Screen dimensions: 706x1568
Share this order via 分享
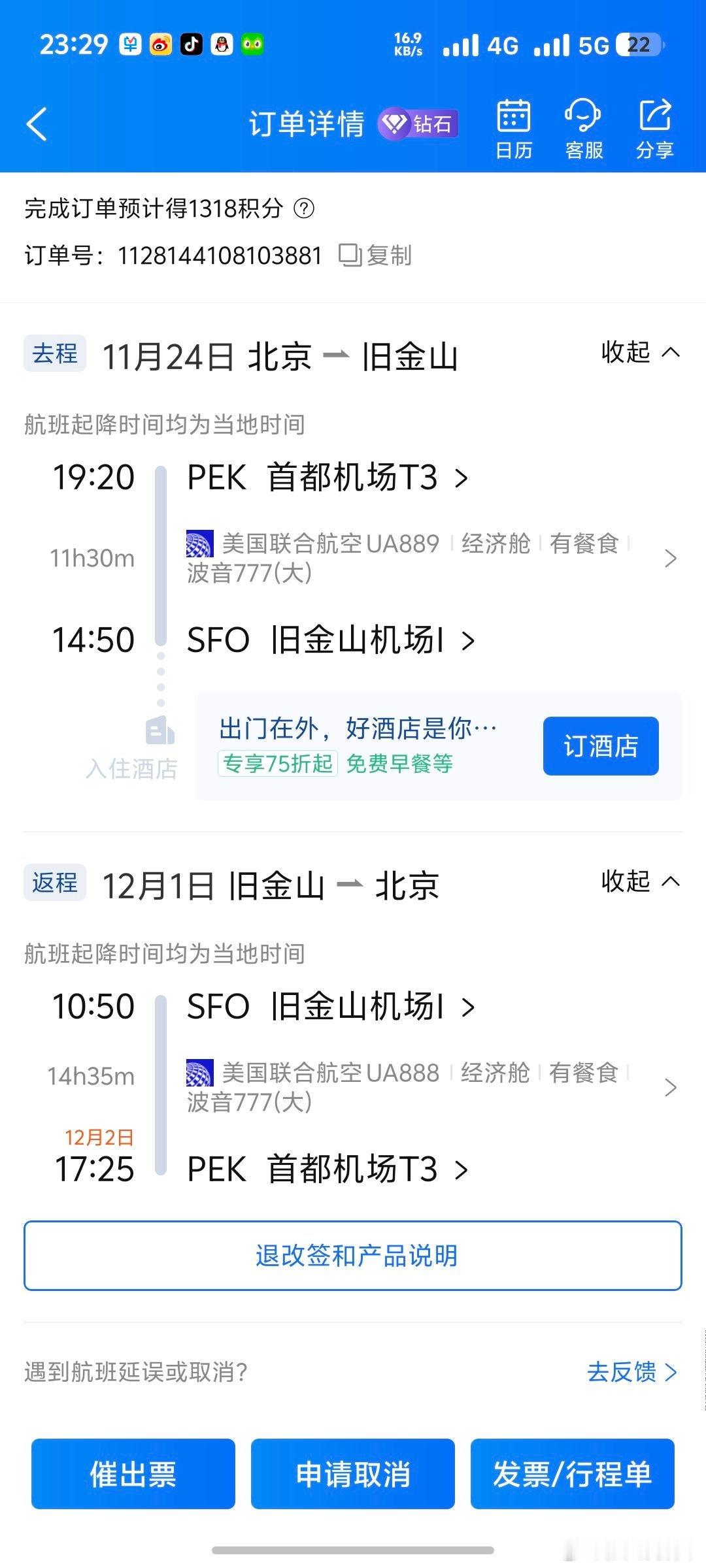point(655,129)
